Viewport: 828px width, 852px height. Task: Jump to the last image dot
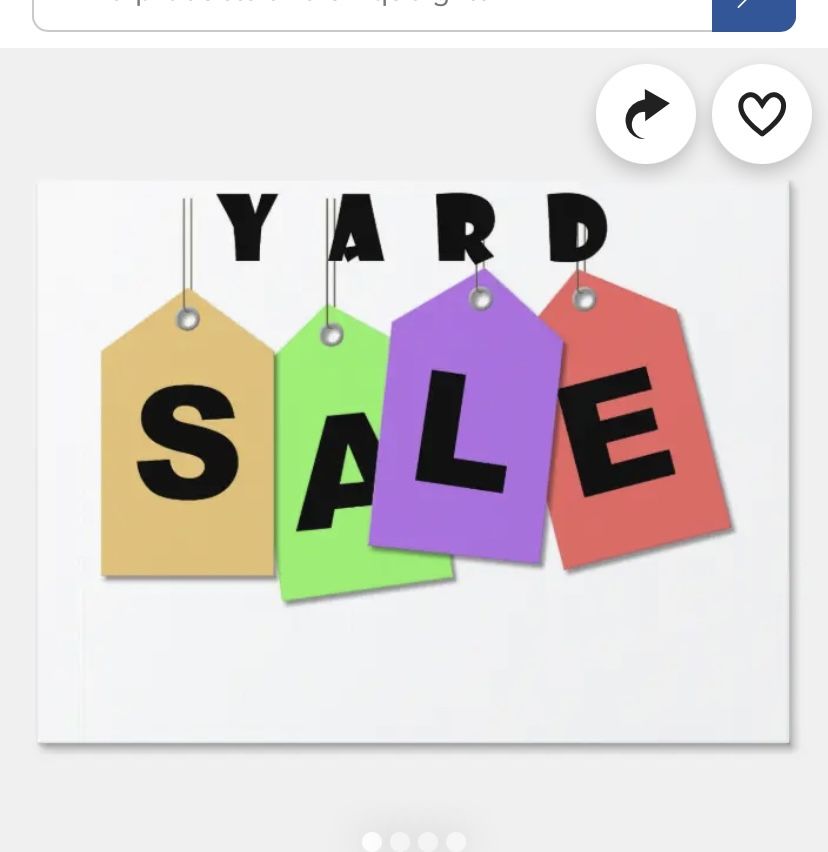(x=456, y=842)
